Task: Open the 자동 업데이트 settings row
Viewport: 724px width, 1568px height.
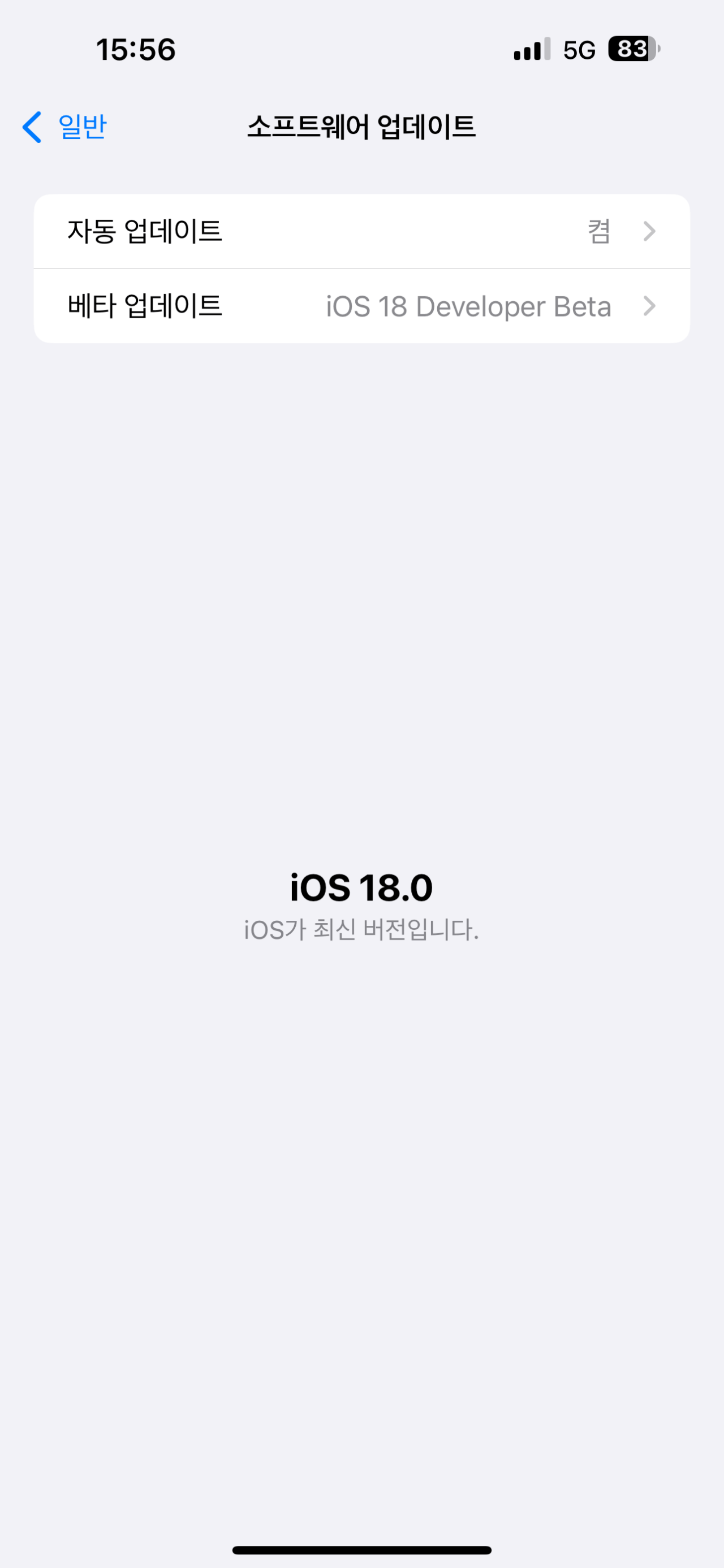Action: click(x=361, y=231)
